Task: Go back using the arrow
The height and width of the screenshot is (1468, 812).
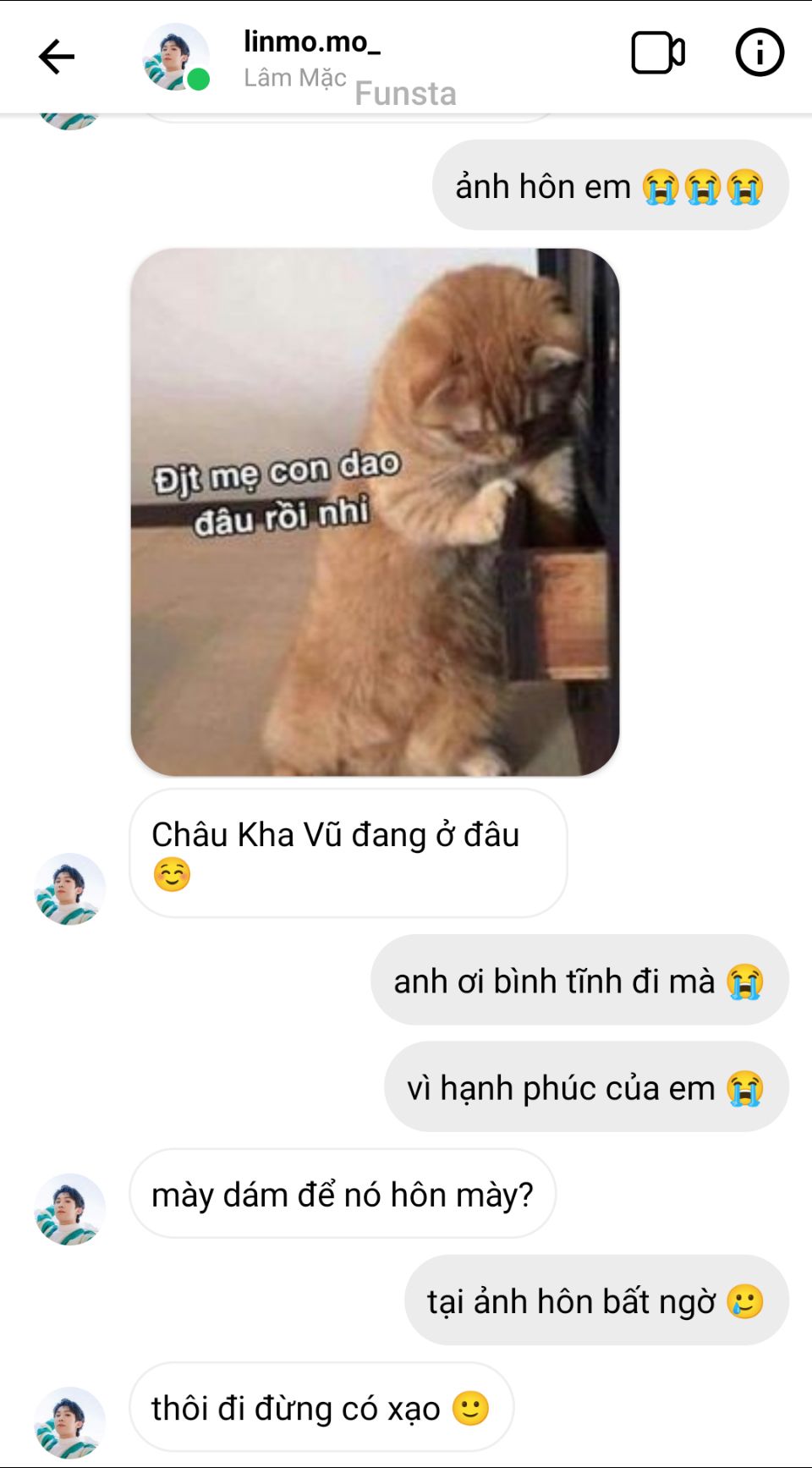Action: [57, 57]
